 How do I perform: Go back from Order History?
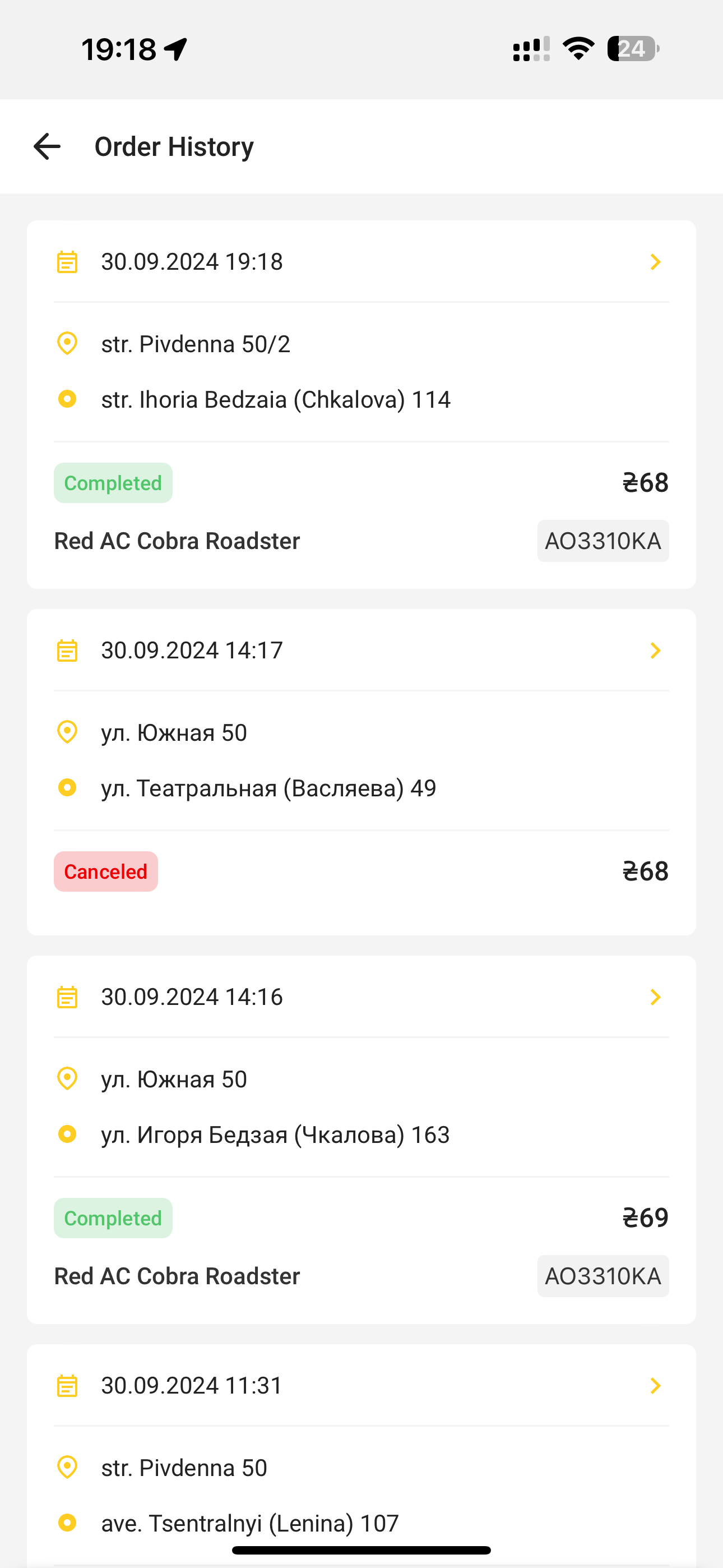point(47,147)
